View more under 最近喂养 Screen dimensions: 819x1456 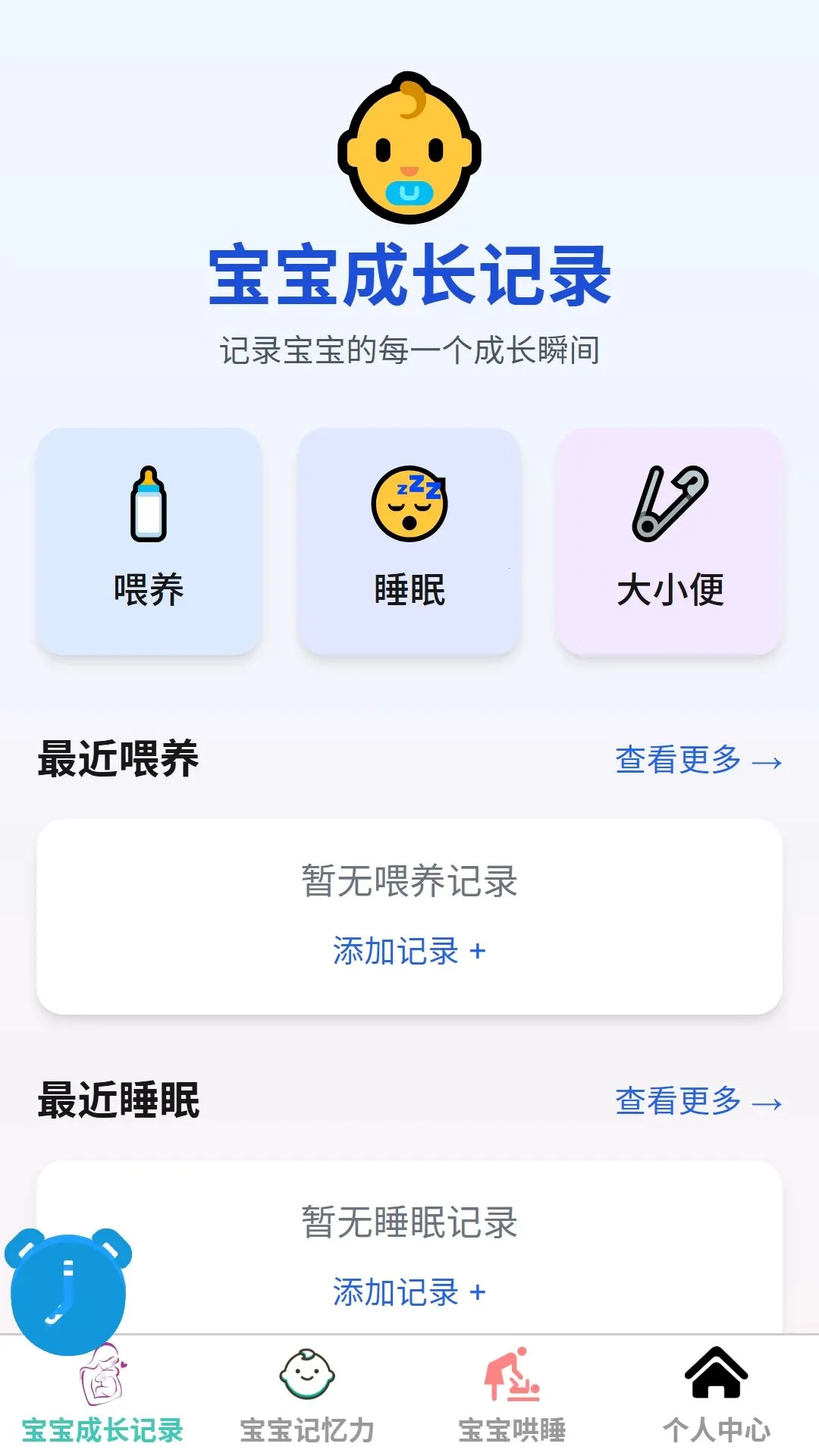tap(698, 760)
